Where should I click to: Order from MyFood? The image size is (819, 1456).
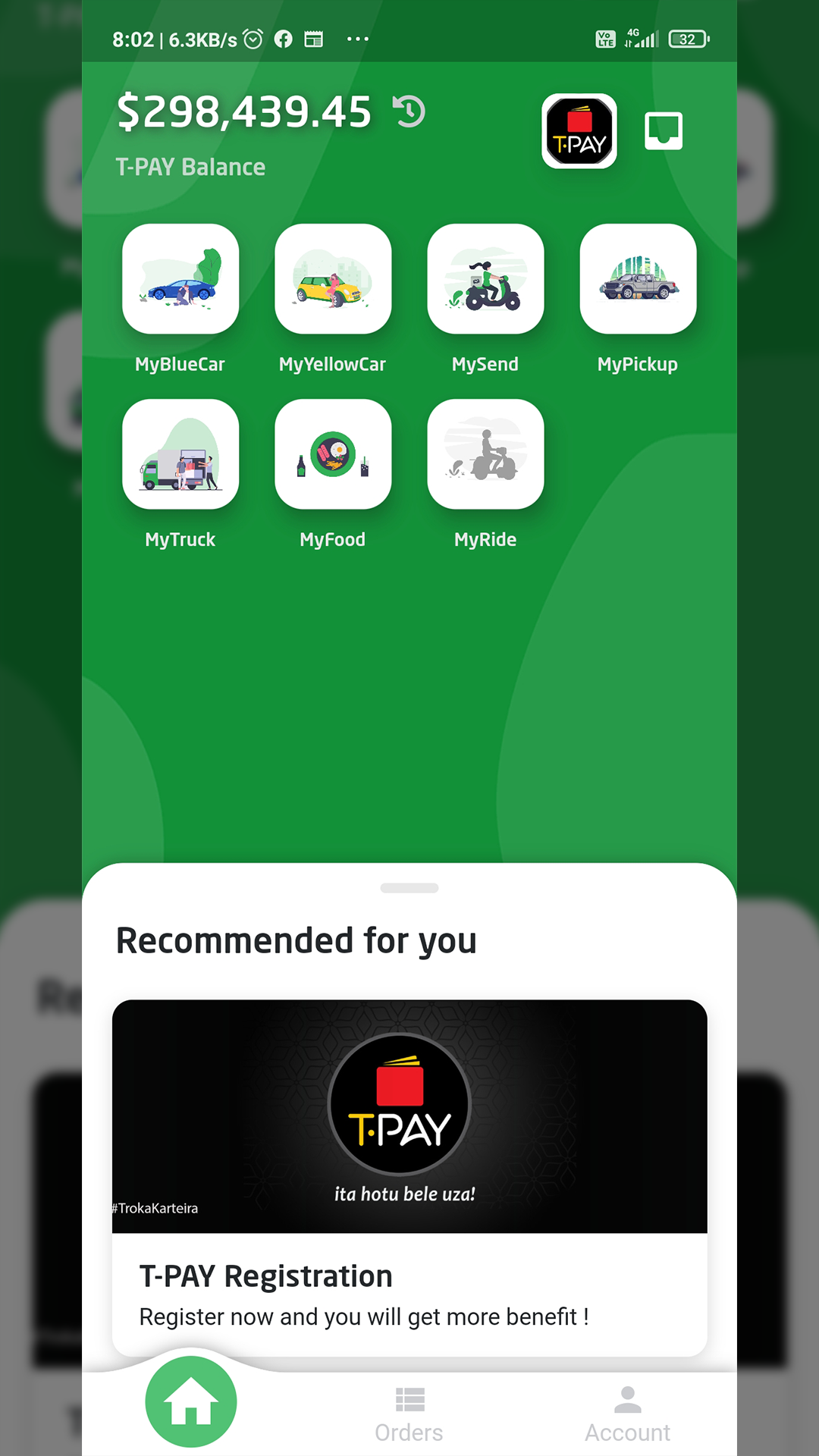point(333,454)
